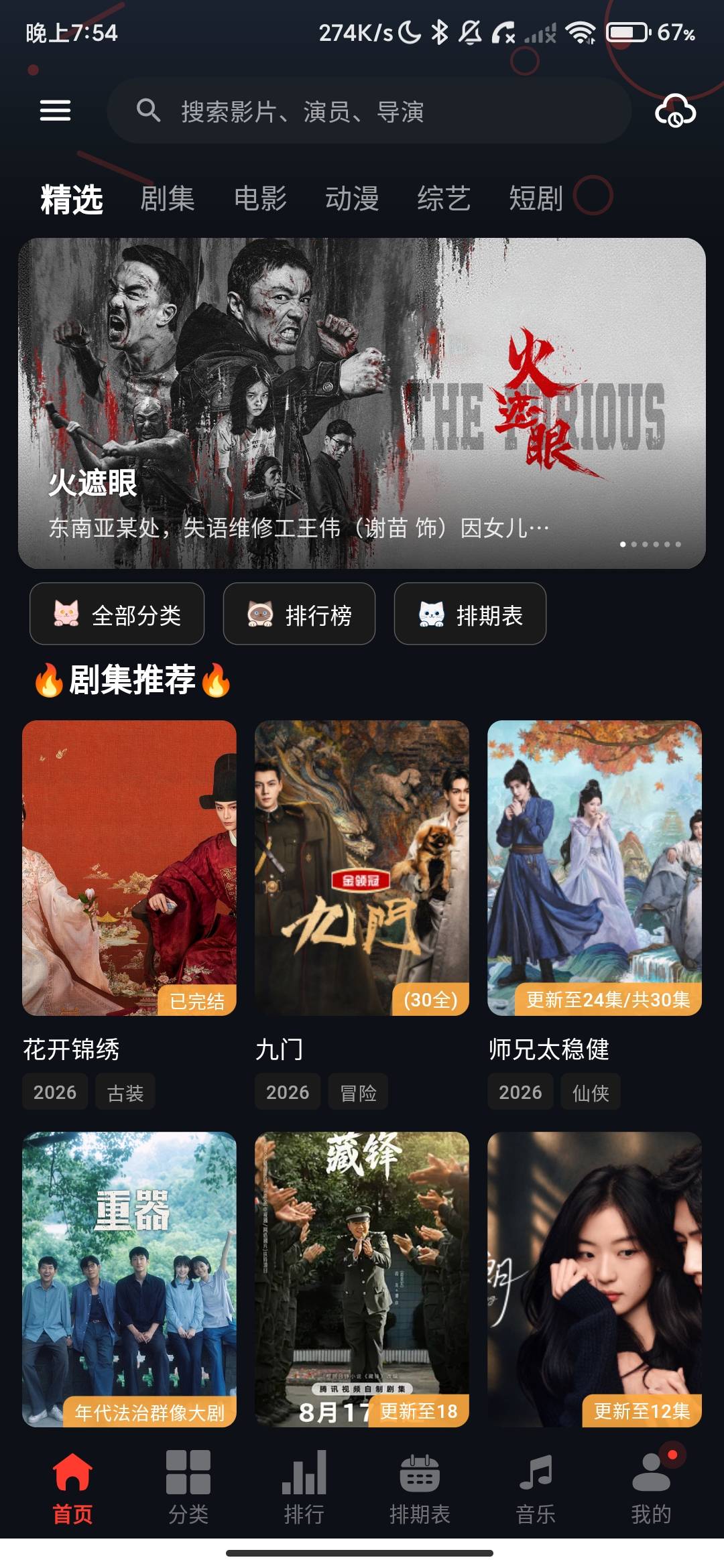Open the hamburger drawer menu
Viewport: 724px width, 1568px height.
pos(55,111)
